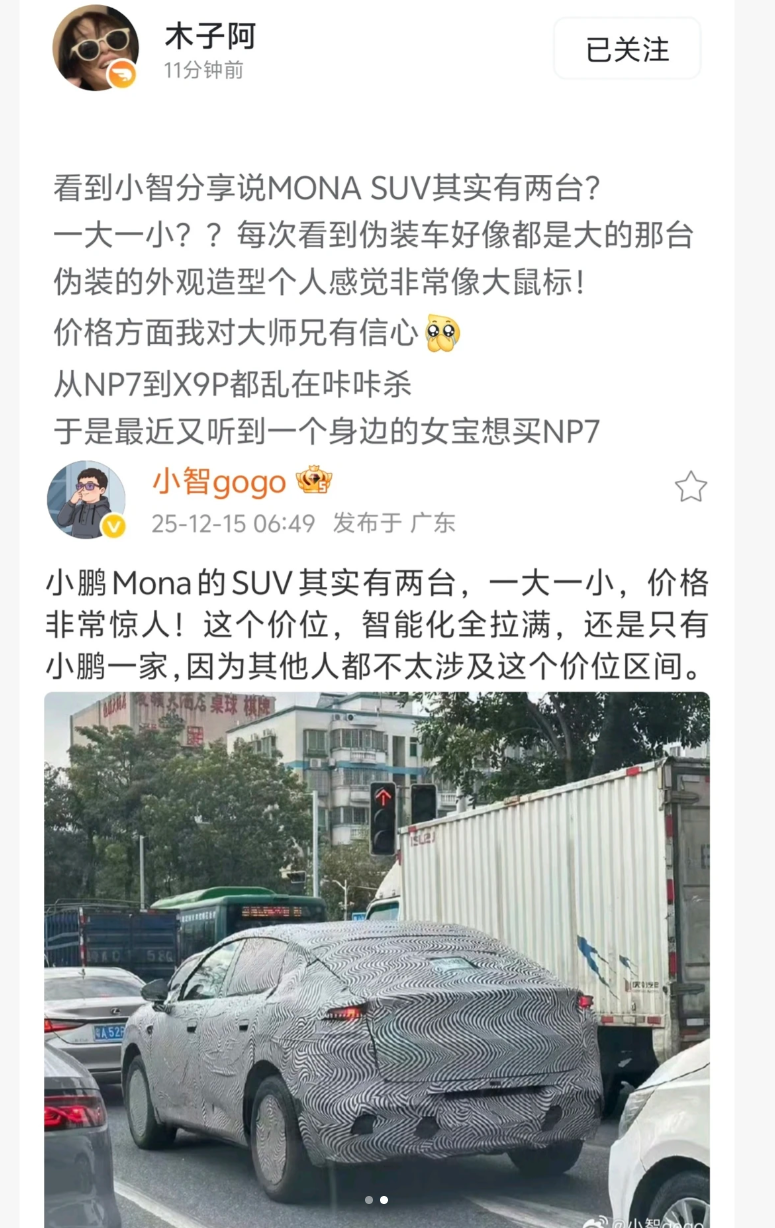The width and height of the screenshot is (775, 1228).
Task: Tap the 已关注 following button
Action: click(x=627, y=49)
